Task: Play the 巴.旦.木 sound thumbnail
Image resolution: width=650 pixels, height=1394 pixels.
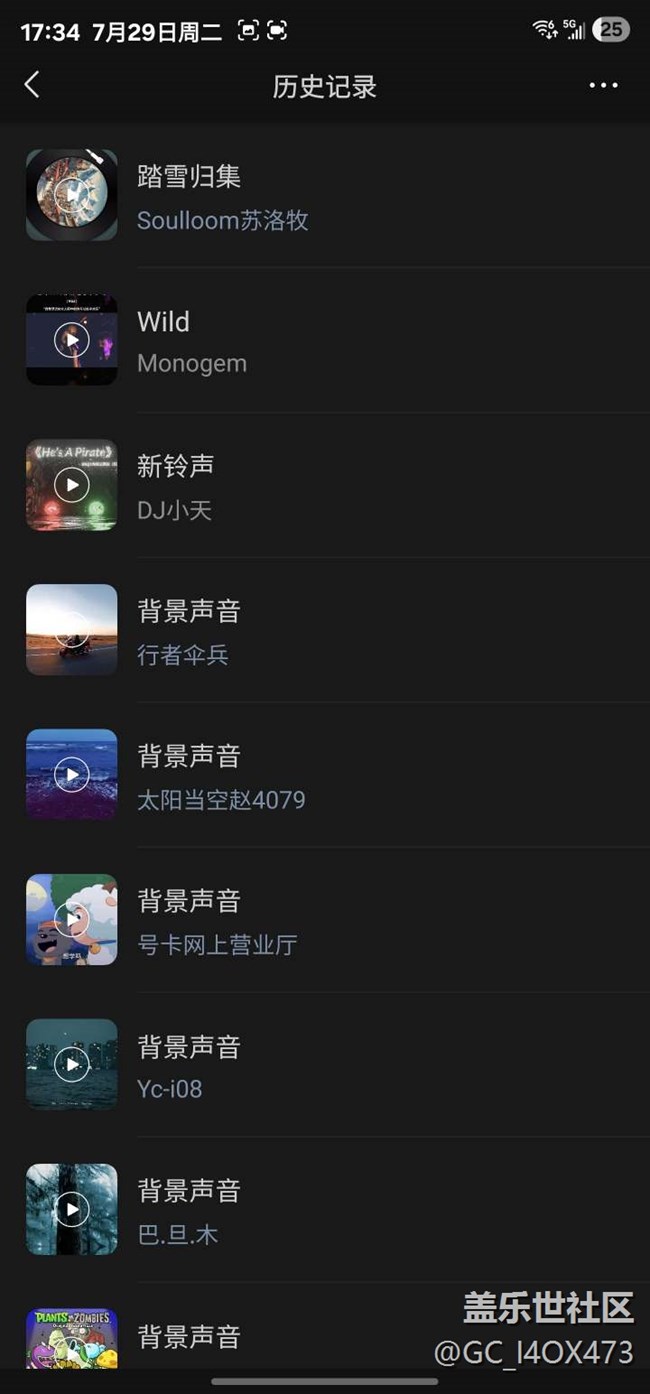Action: [x=72, y=1210]
